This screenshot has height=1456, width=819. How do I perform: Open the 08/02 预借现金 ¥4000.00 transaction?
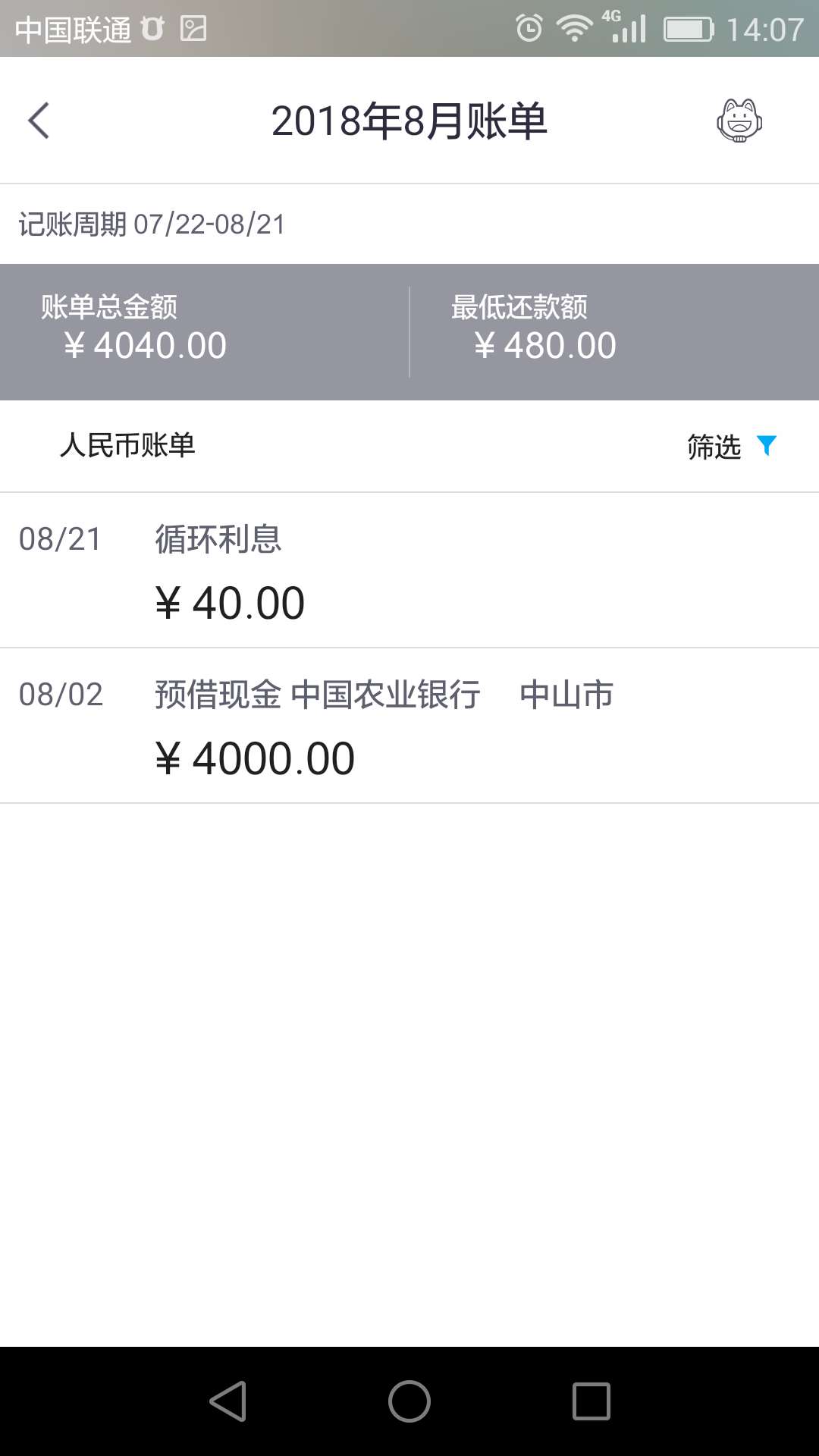coord(409,726)
